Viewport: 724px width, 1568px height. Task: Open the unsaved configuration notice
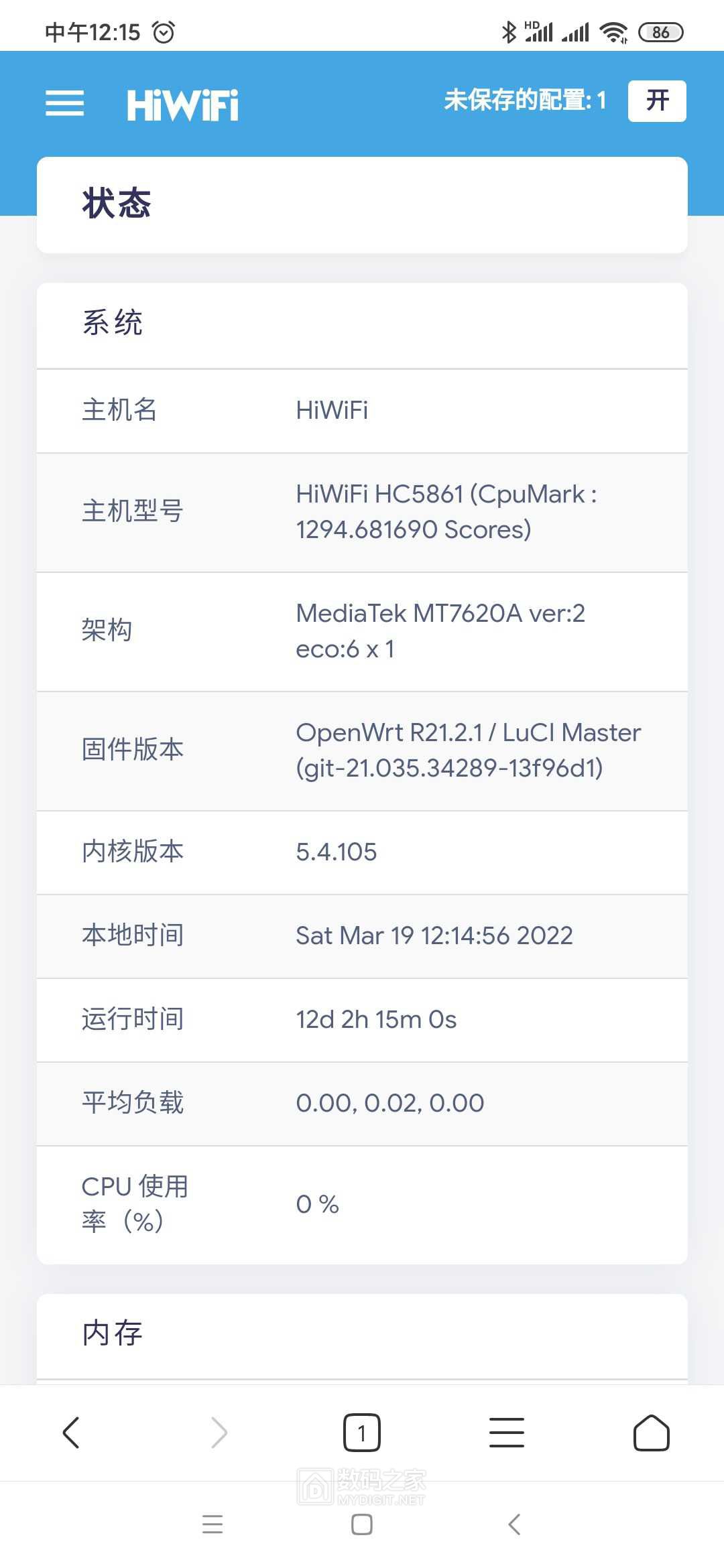point(525,101)
